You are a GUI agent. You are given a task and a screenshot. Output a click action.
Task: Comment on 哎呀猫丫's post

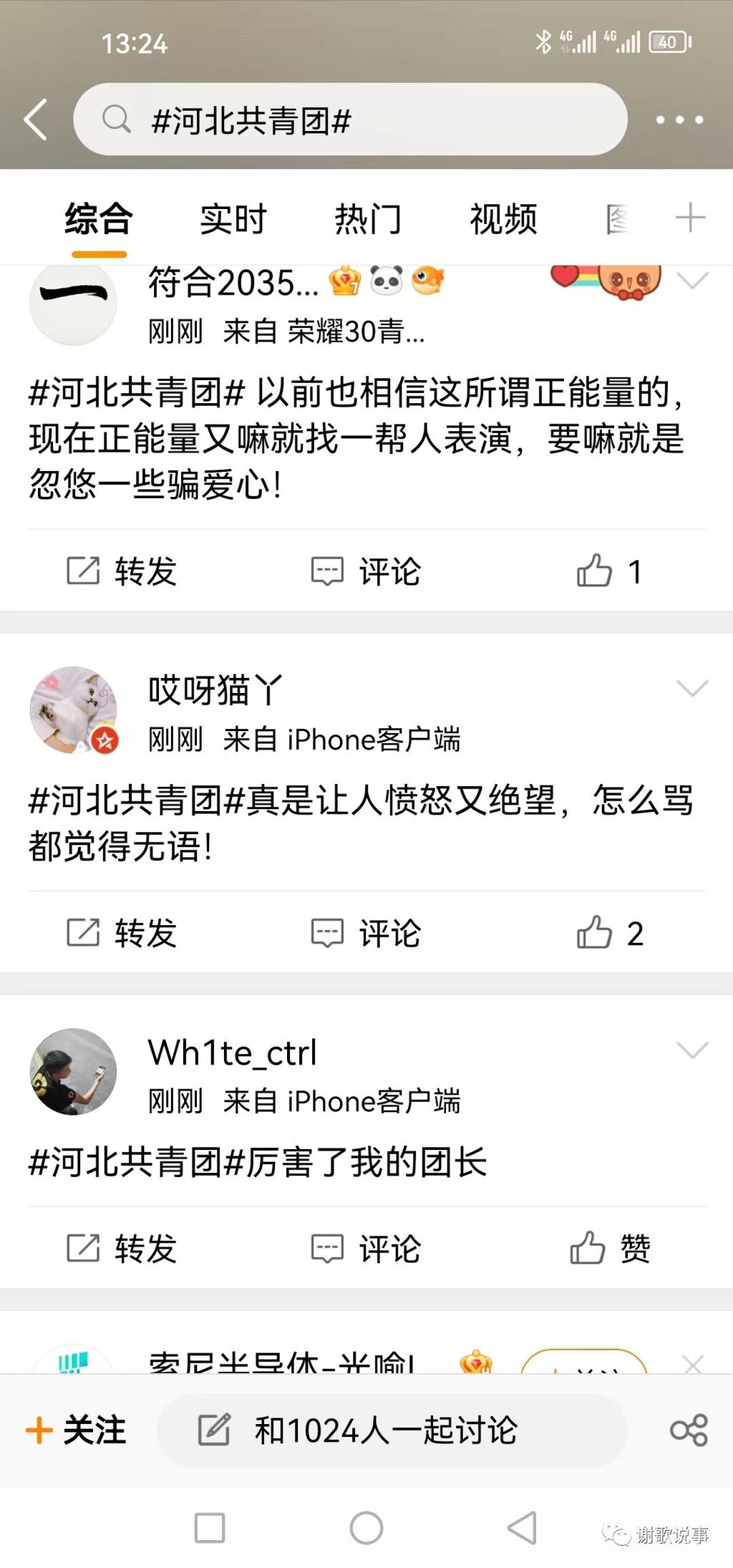click(x=366, y=933)
